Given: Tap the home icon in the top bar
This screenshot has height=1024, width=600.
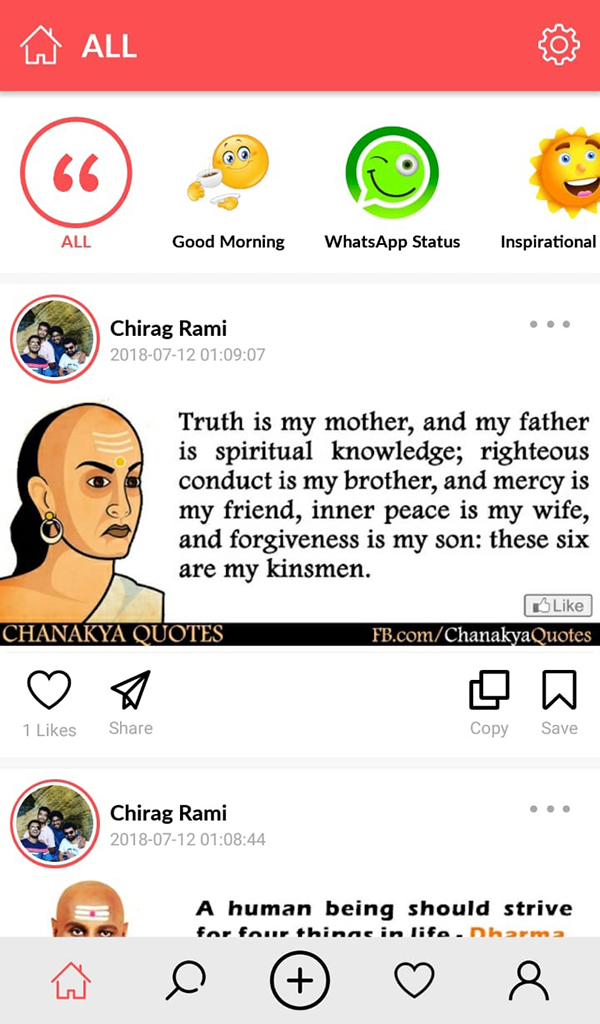Looking at the screenshot, I should (41, 46).
